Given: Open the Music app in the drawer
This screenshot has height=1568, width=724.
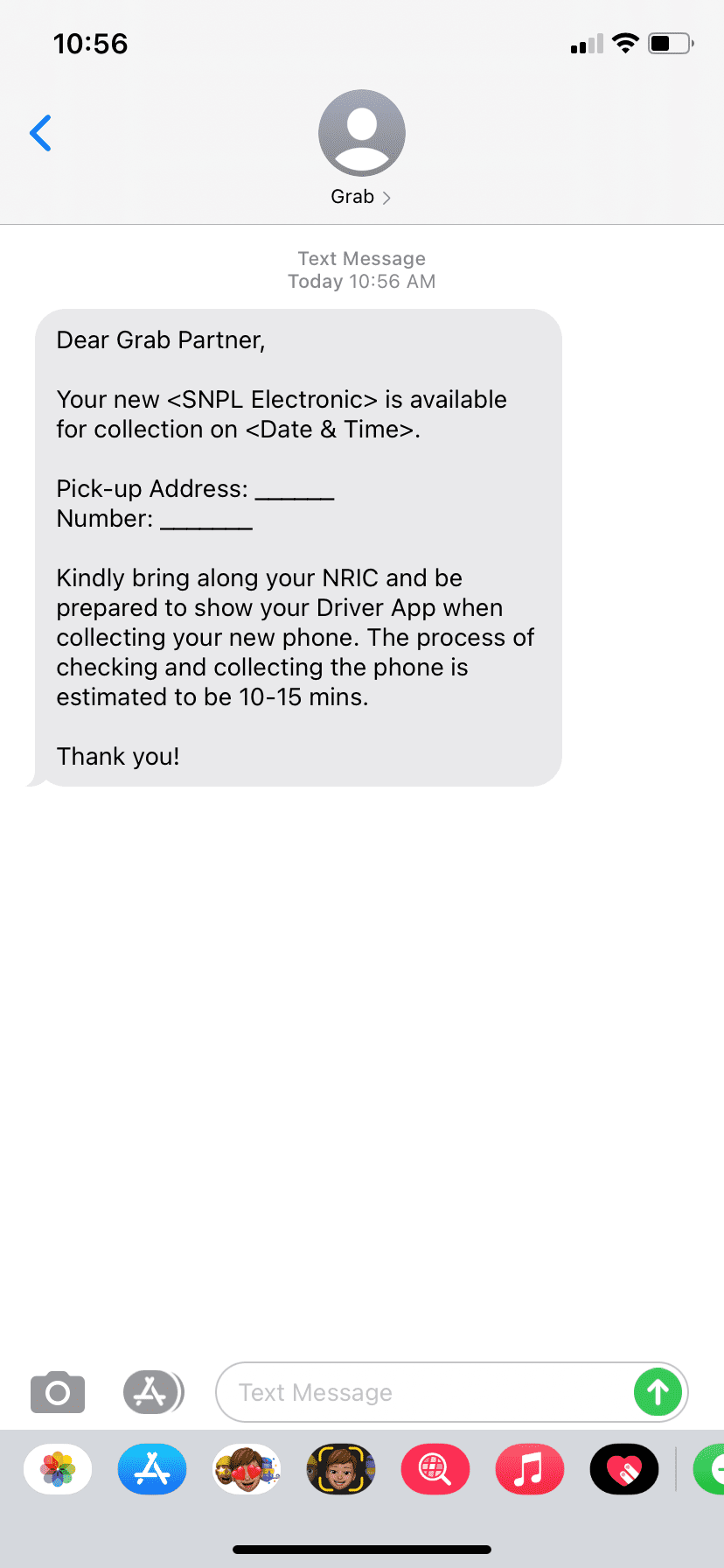Looking at the screenshot, I should tap(530, 1469).
